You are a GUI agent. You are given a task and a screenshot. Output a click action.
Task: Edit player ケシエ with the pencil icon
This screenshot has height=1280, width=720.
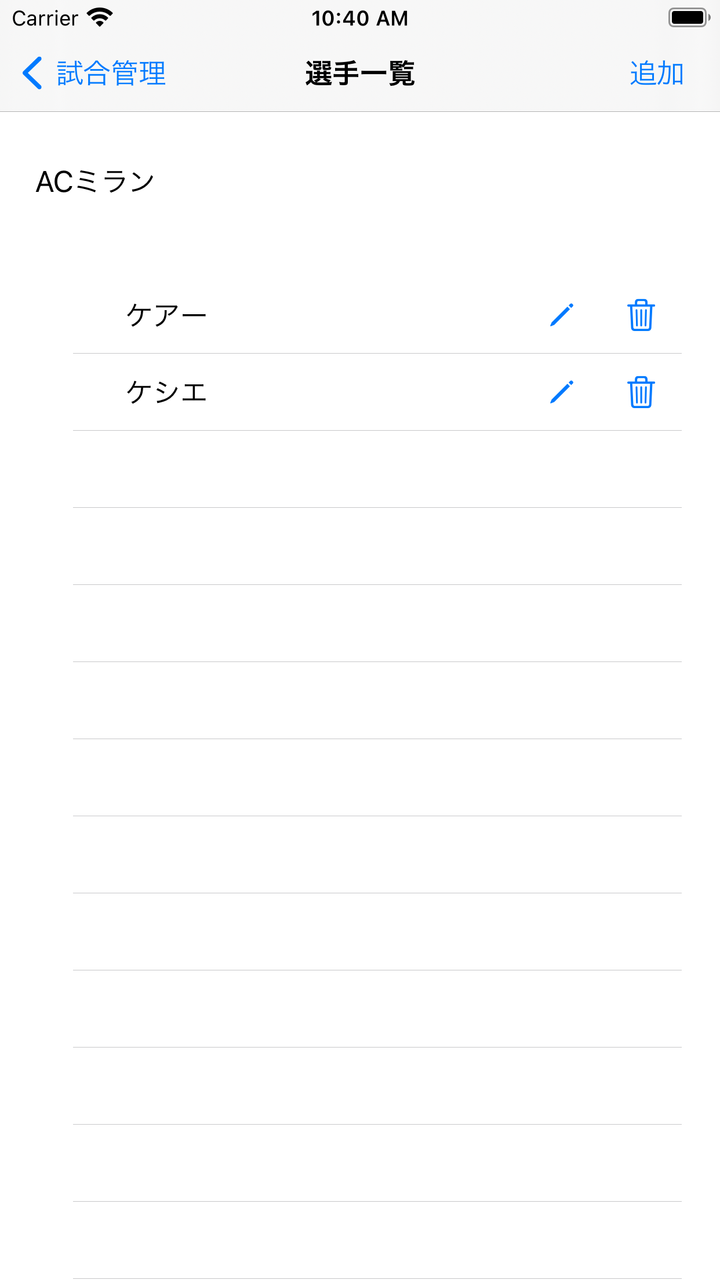tap(562, 392)
